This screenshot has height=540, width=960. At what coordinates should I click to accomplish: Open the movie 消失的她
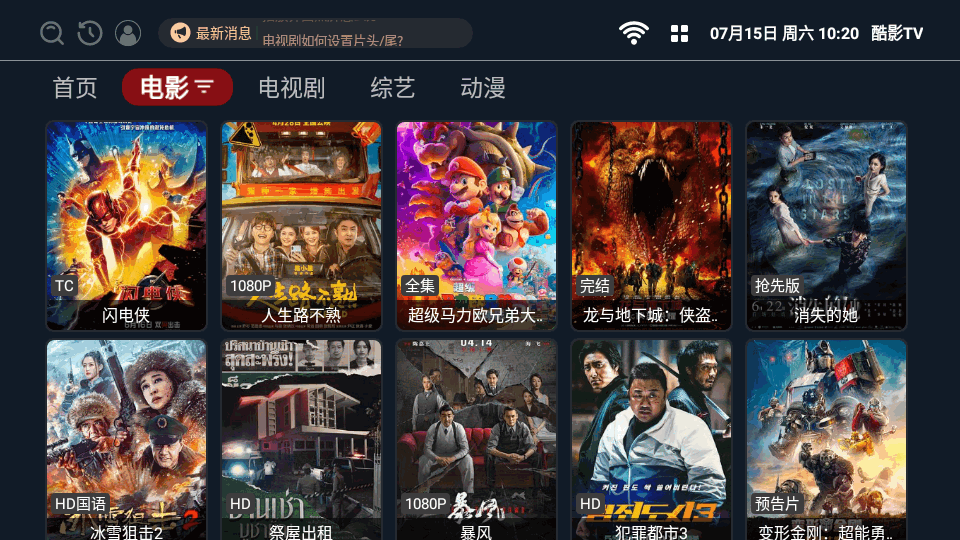pos(826,225)
